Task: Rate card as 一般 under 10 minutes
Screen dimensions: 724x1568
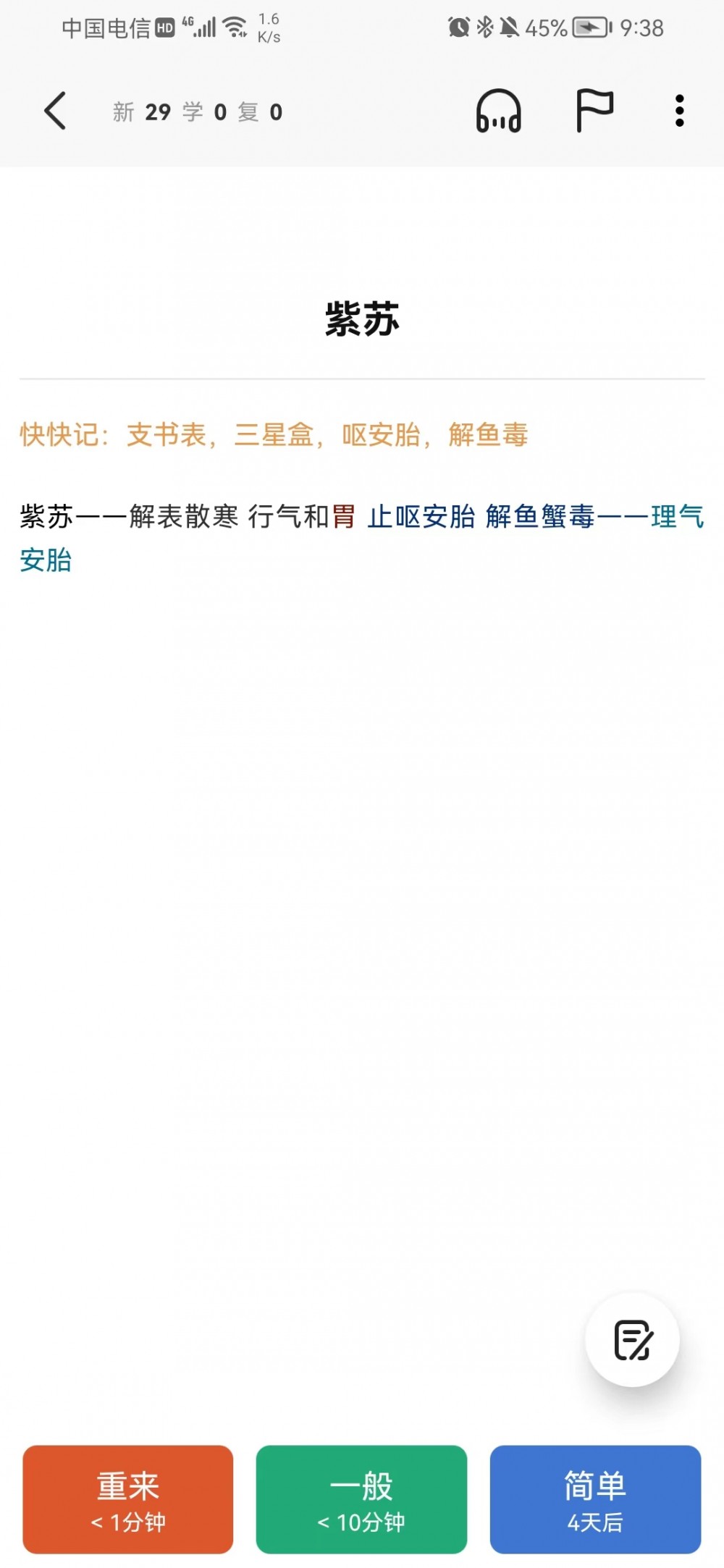Action: (361, 1499)
